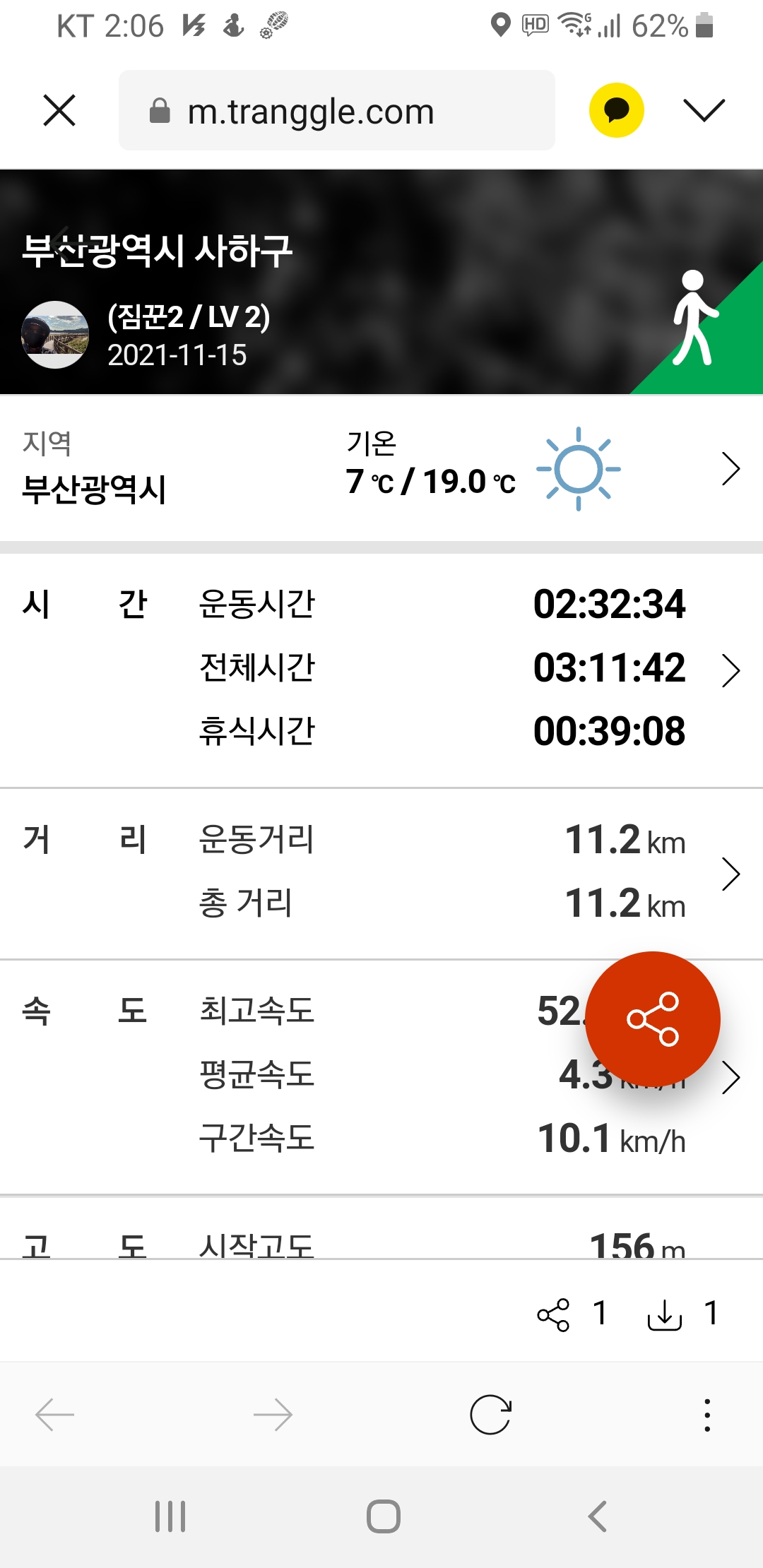Tap the share count icon

(x=553, y=1314)
